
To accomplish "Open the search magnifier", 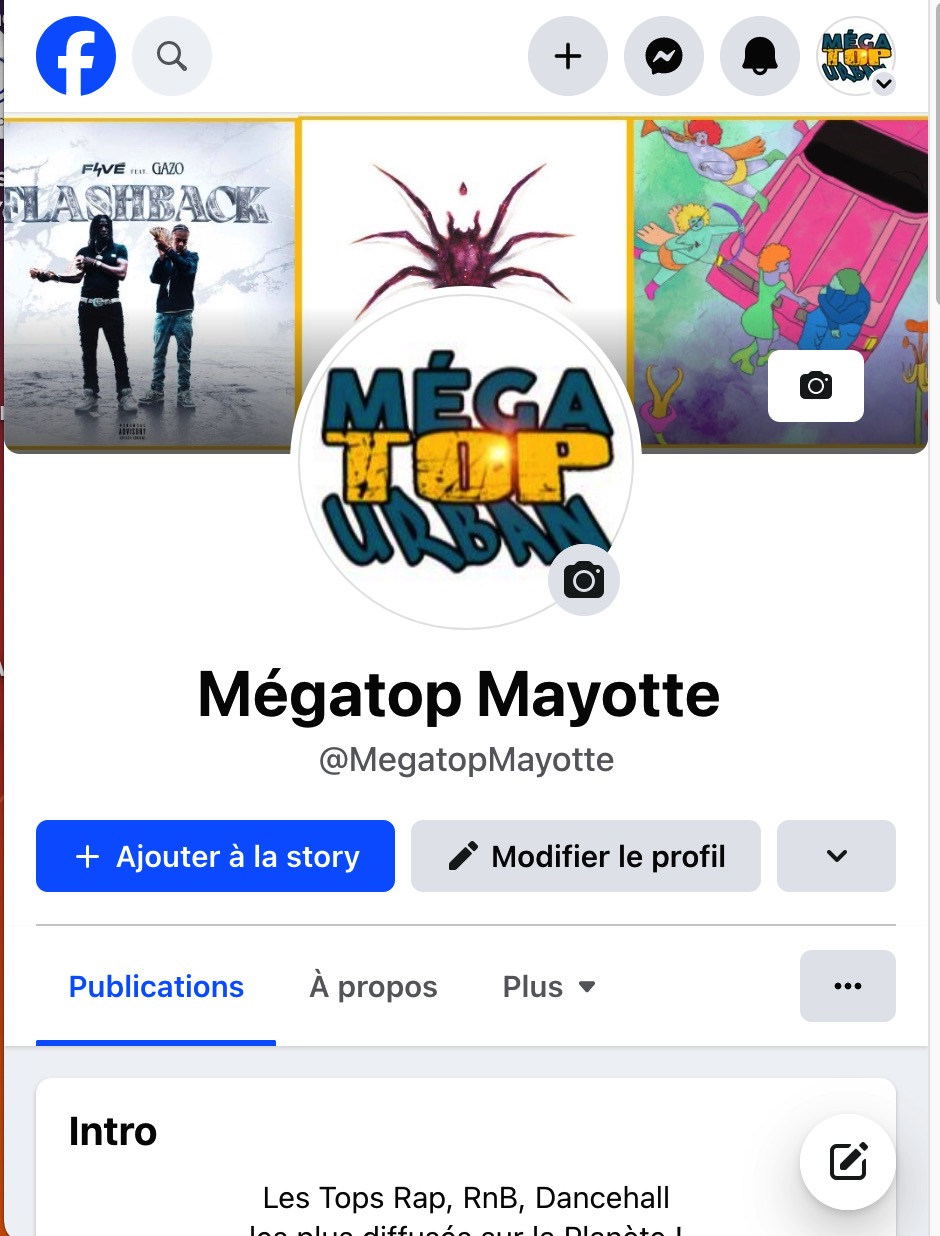I will click(x=172, y=56).
